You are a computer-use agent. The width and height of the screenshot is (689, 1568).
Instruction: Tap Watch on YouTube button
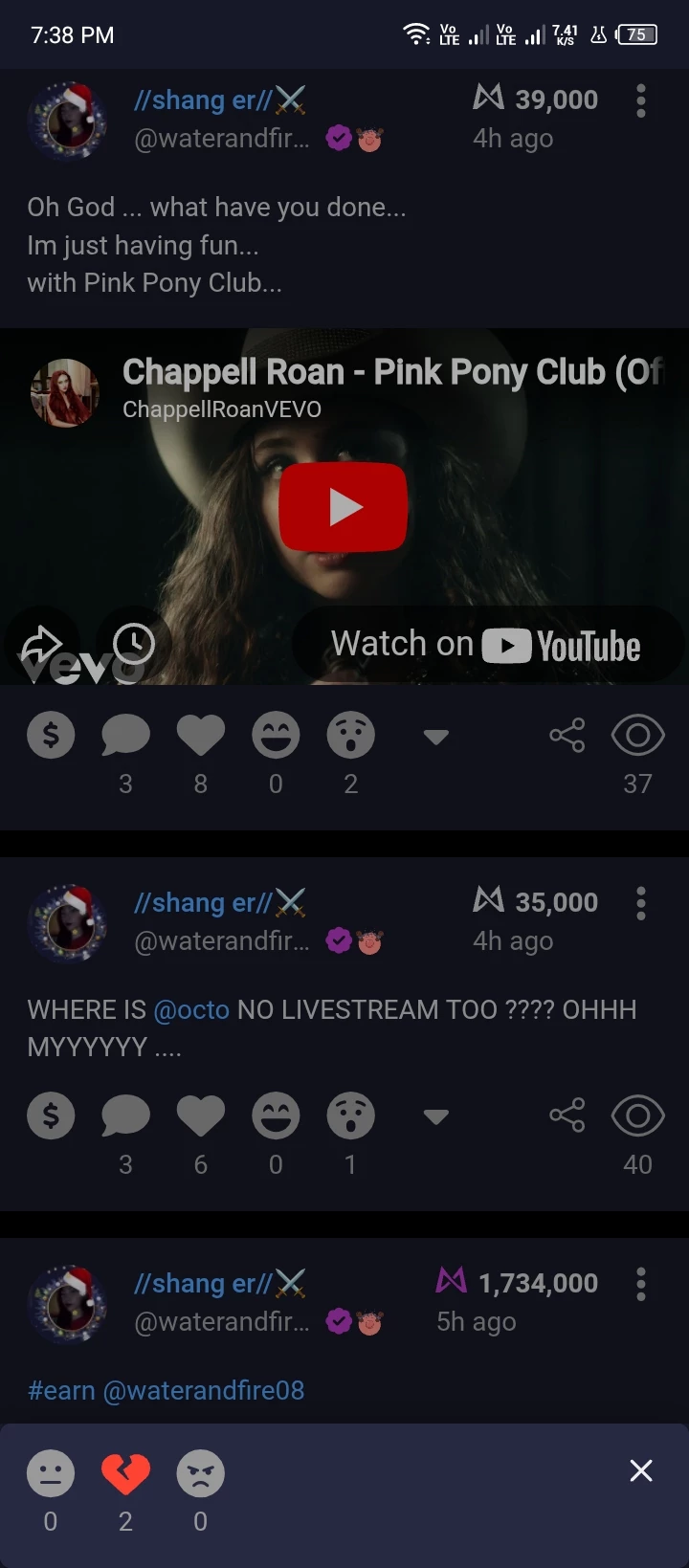[488, 645]
